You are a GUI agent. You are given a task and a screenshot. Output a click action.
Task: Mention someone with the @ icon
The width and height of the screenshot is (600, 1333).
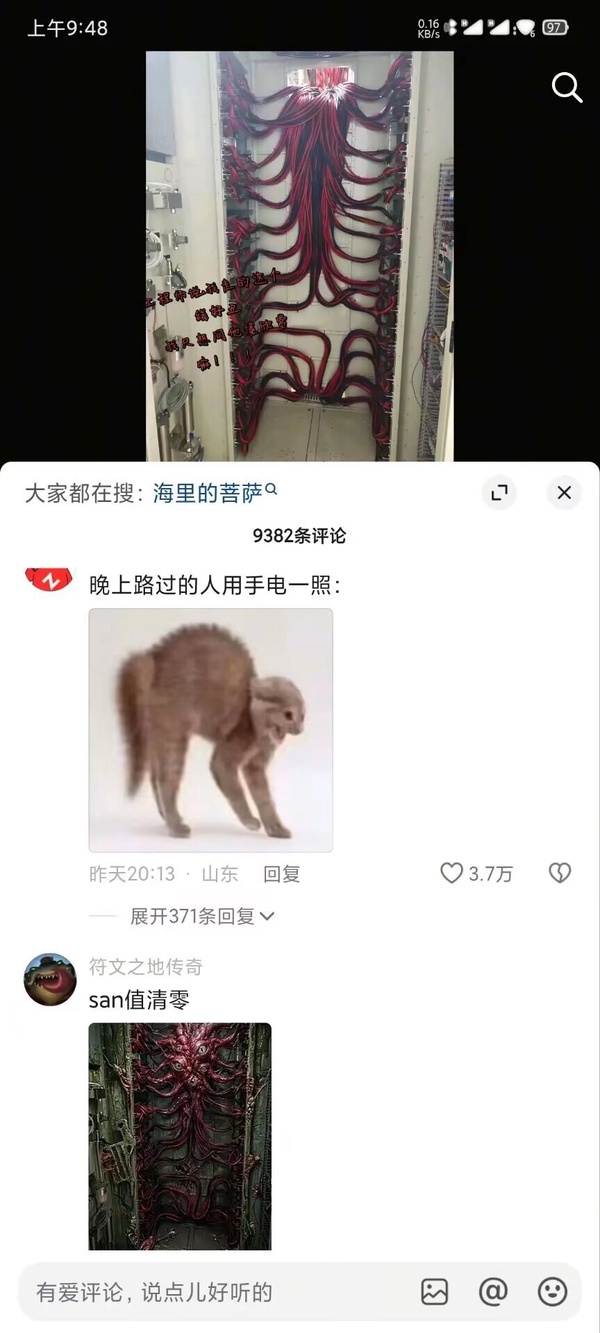493,1292
